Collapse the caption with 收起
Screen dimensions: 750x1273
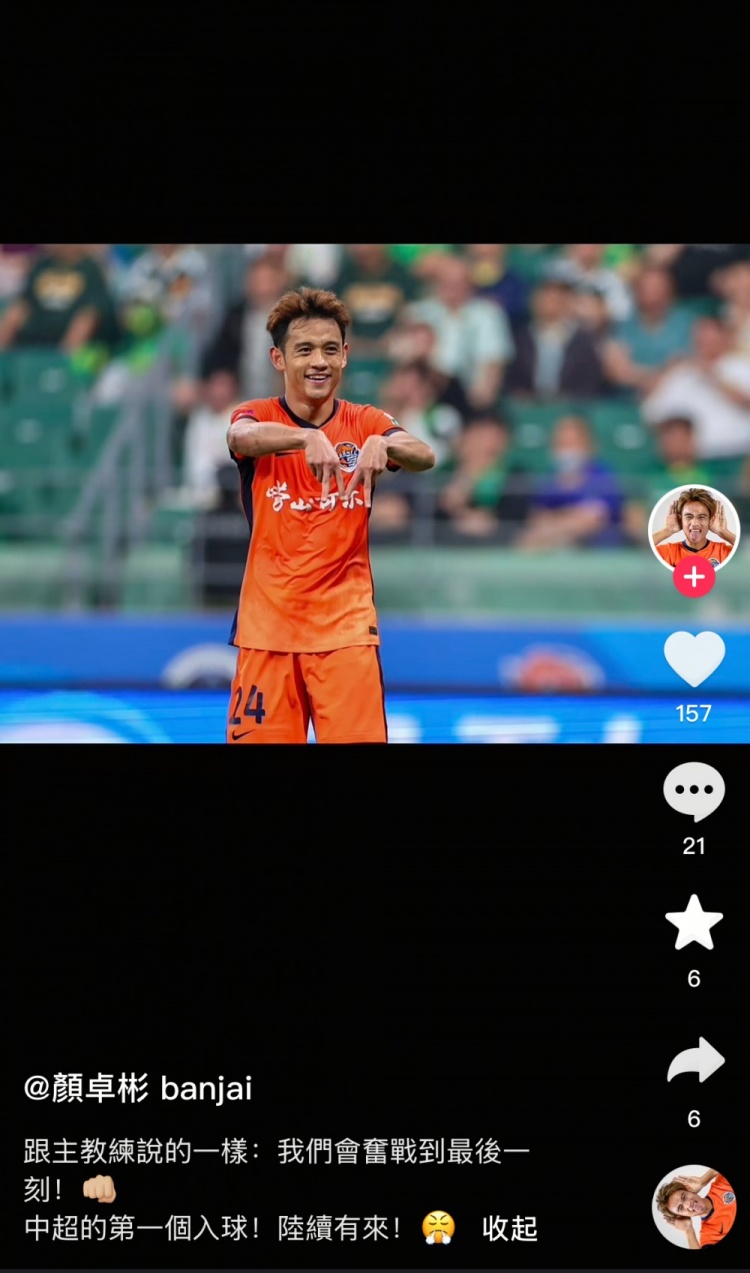(509, 1228)
